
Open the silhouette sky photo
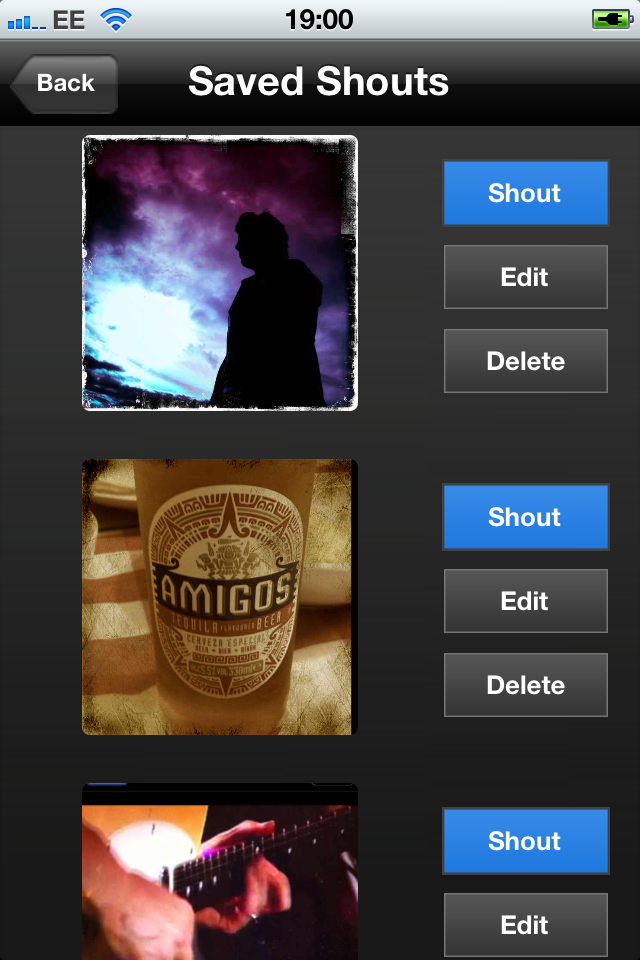(219, 273)
